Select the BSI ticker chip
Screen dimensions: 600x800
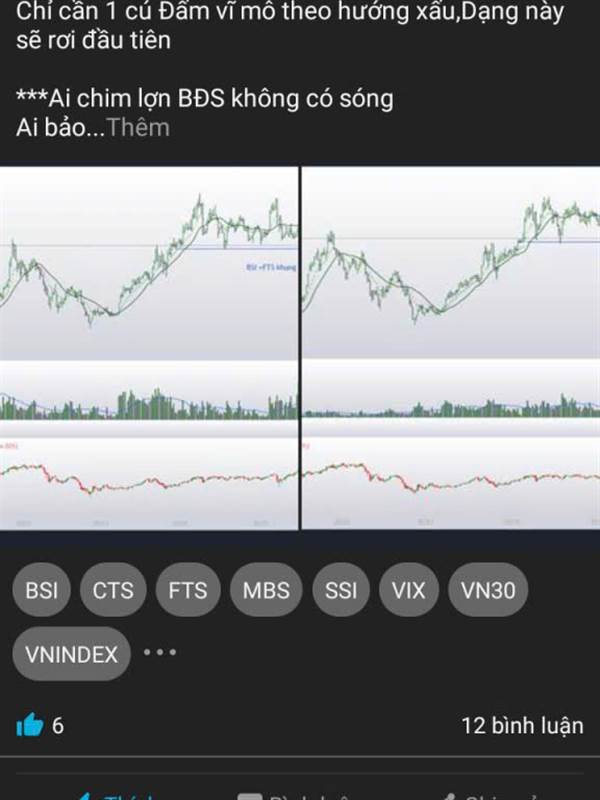point(41,590)
